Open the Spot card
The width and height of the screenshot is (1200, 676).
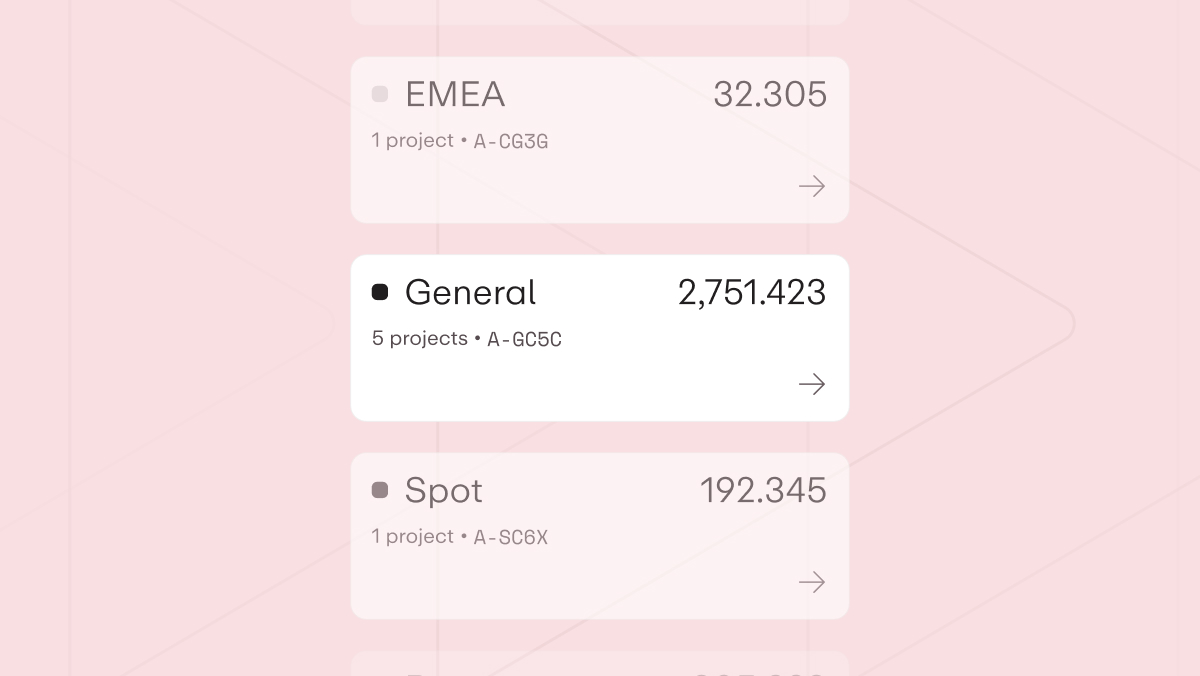[x=600, y=536]
